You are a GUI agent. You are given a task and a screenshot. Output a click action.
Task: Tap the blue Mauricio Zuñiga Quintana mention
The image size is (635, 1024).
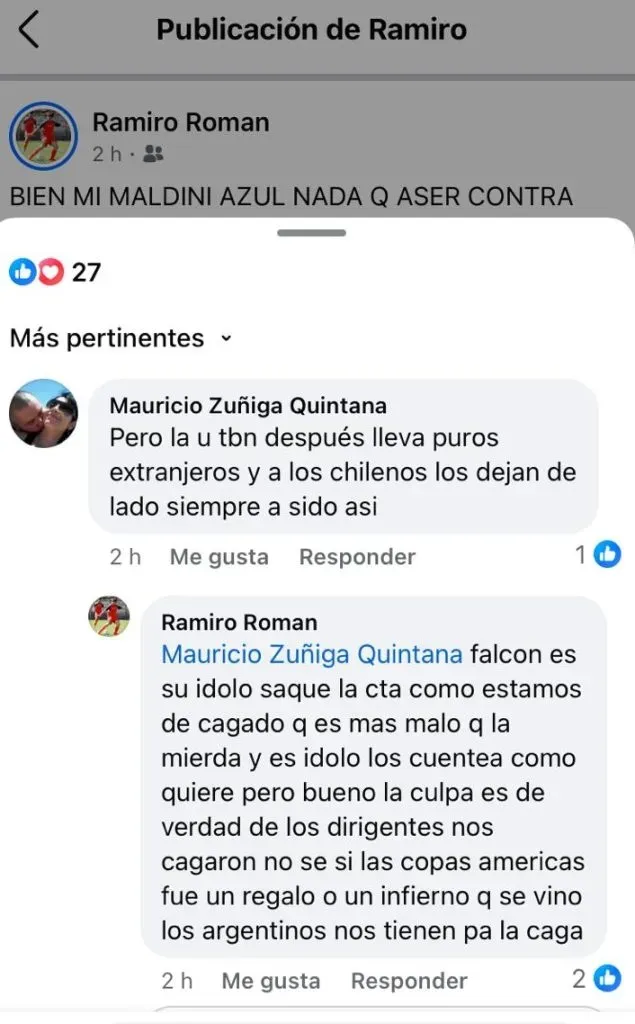311,654
